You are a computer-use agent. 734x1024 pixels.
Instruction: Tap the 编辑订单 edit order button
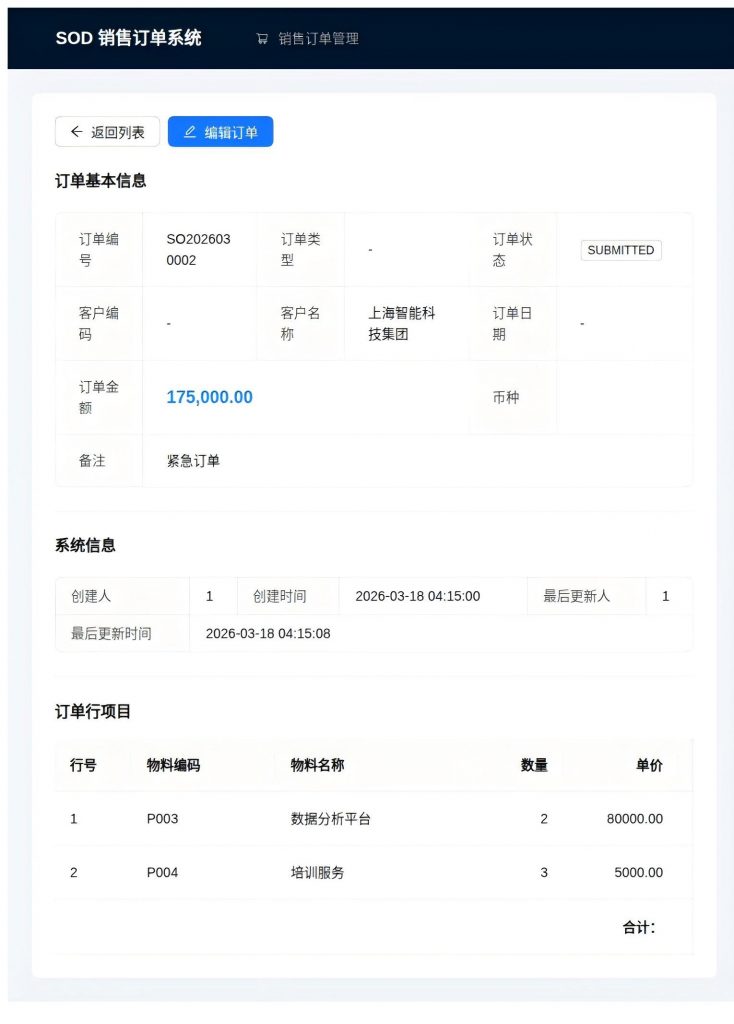(220, 132)
